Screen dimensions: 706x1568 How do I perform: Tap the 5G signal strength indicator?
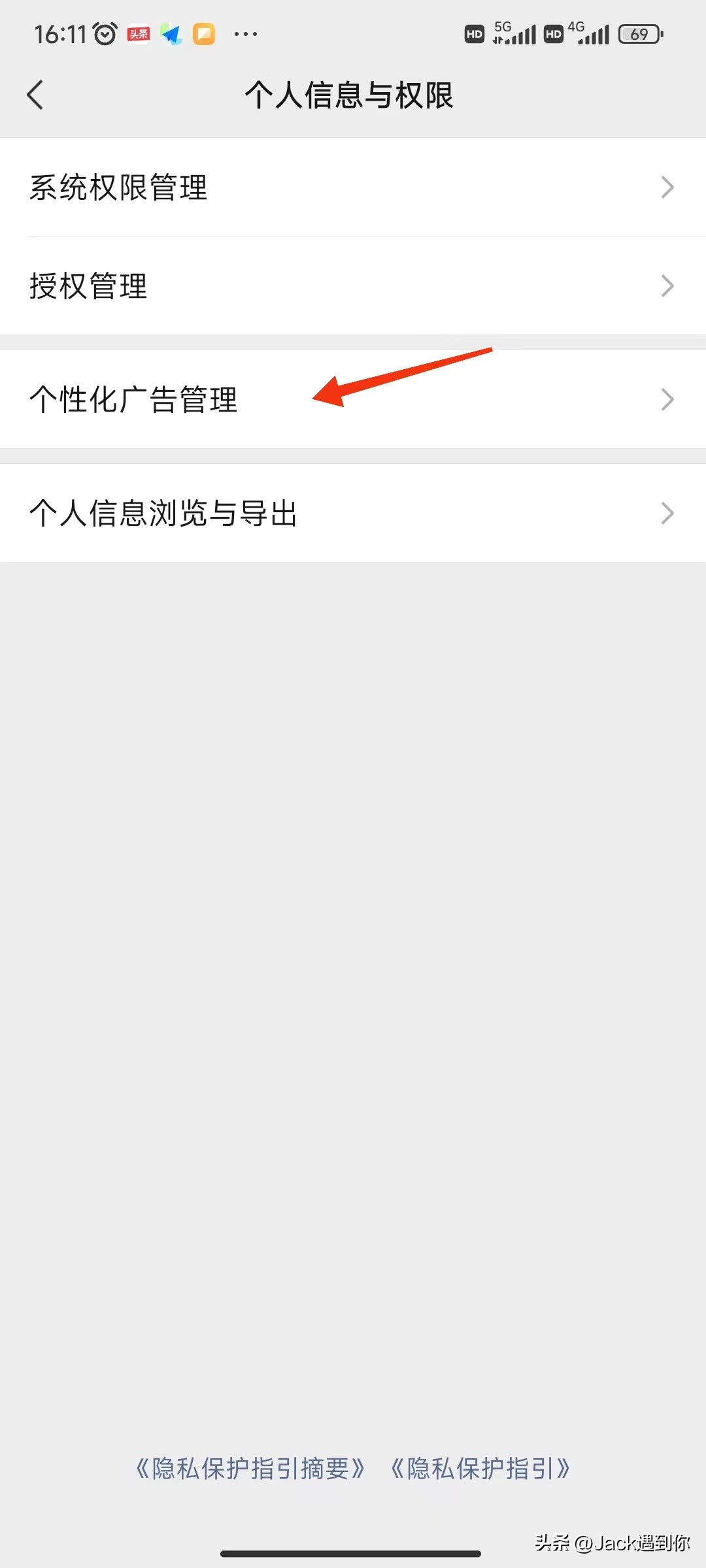coord(516,33)
